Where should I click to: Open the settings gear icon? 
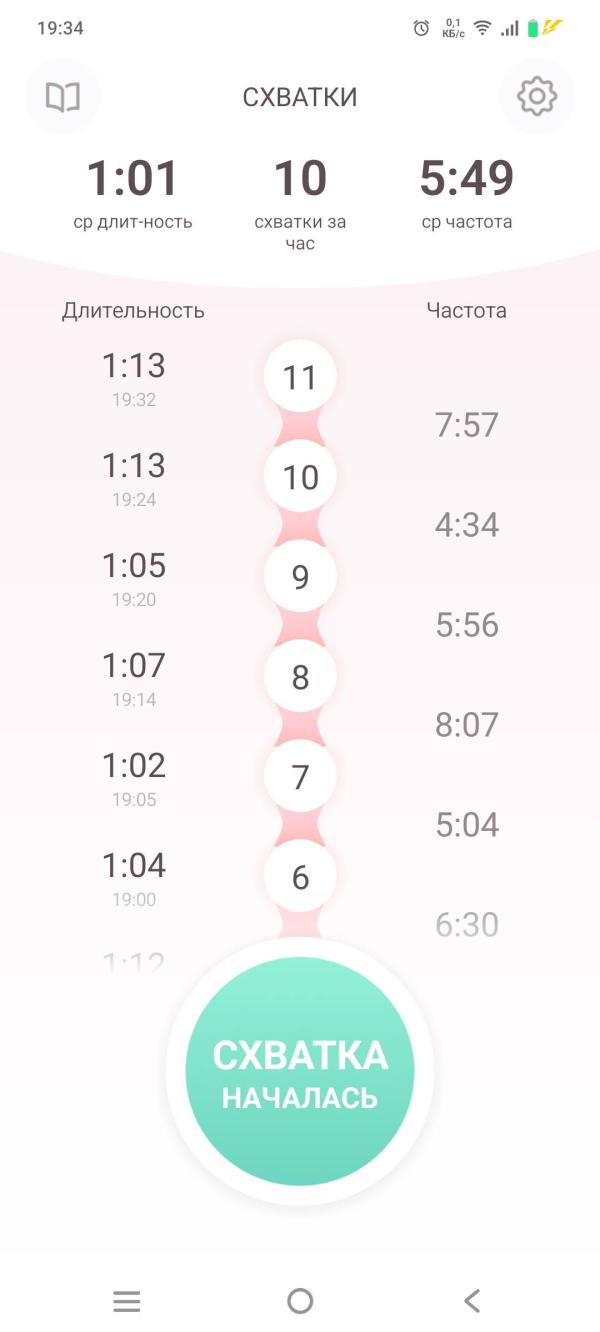(x=537, y=97)
